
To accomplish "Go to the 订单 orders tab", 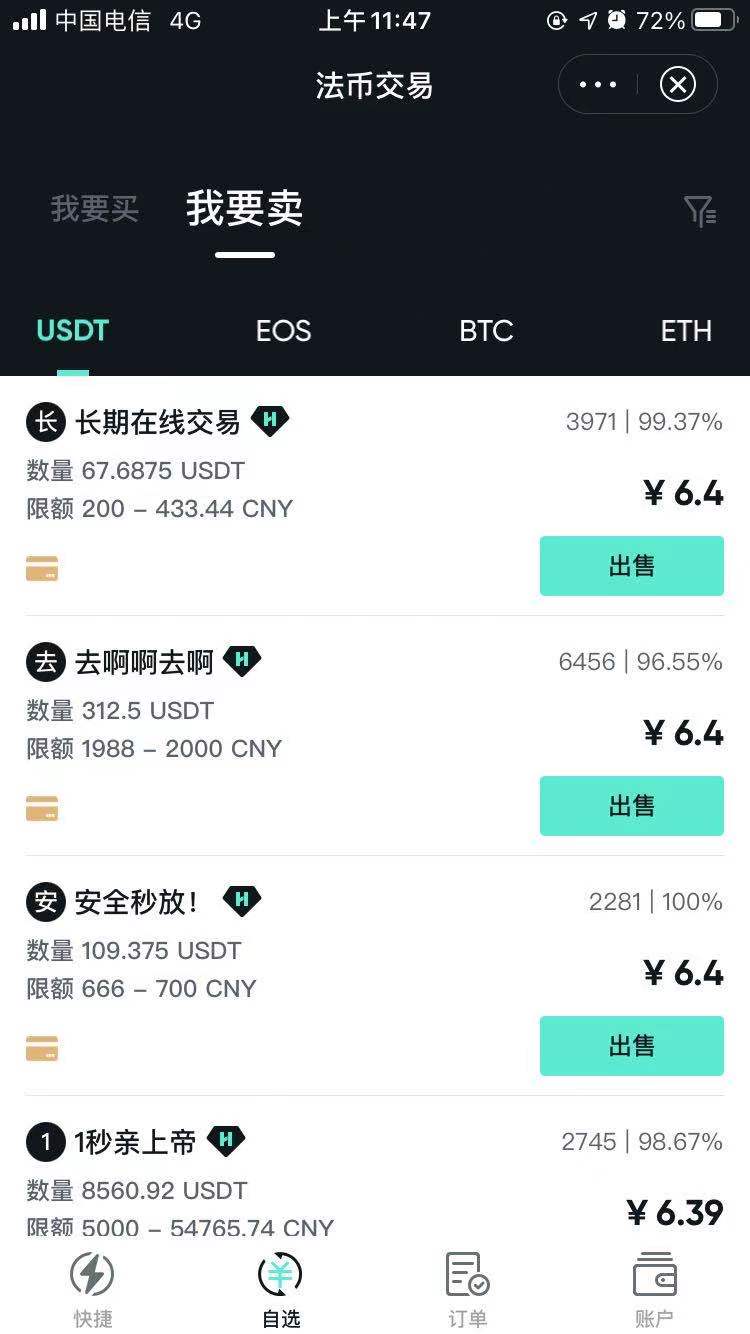I will (x=467, y=1290).
